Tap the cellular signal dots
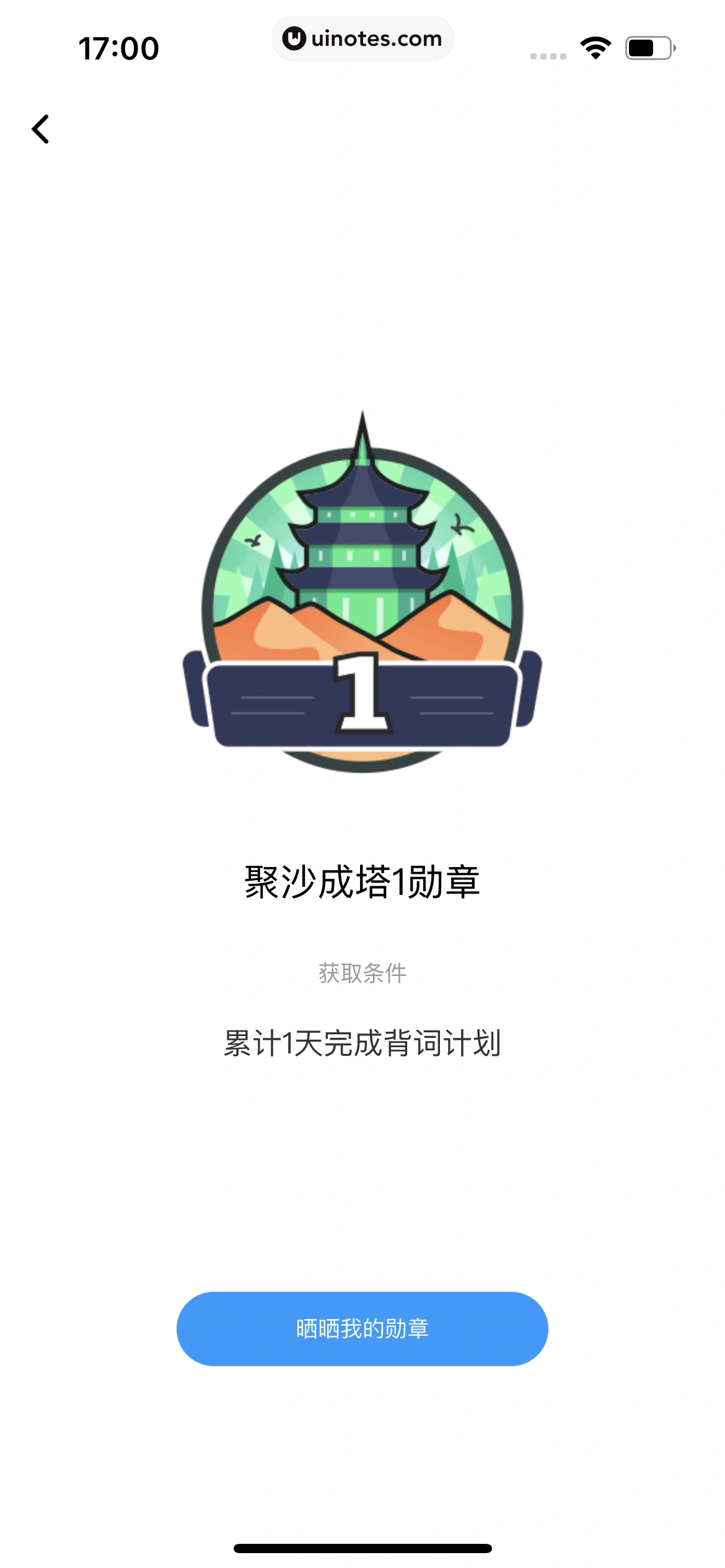The height and width of the screenshot is (1568, 725). [x=548, y=56]
